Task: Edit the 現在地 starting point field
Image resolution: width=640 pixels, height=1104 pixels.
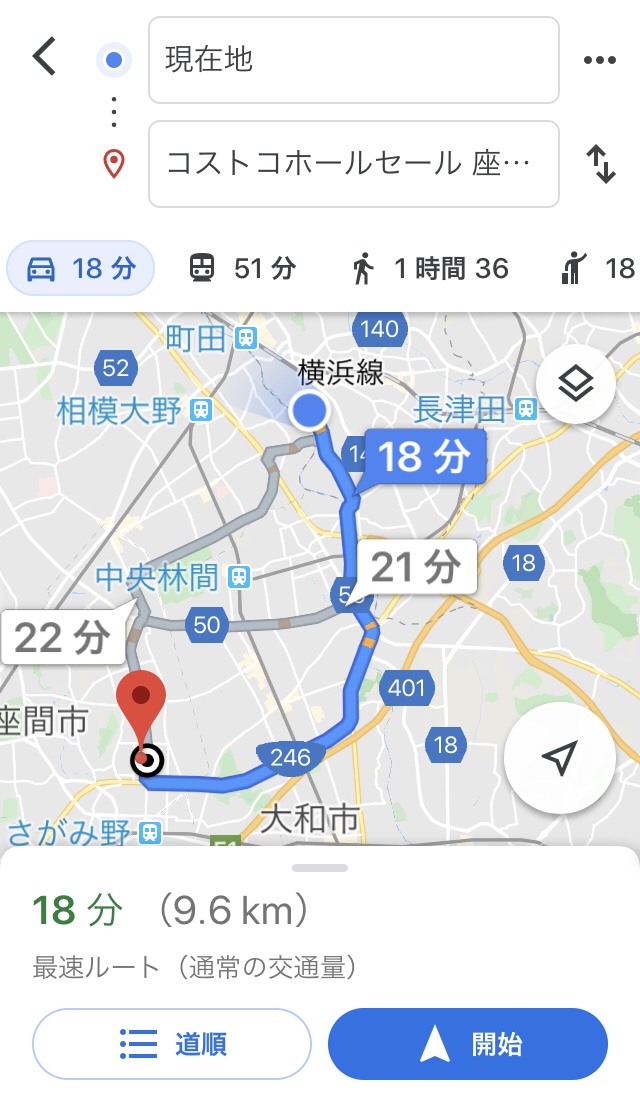Action: (353, 60)
